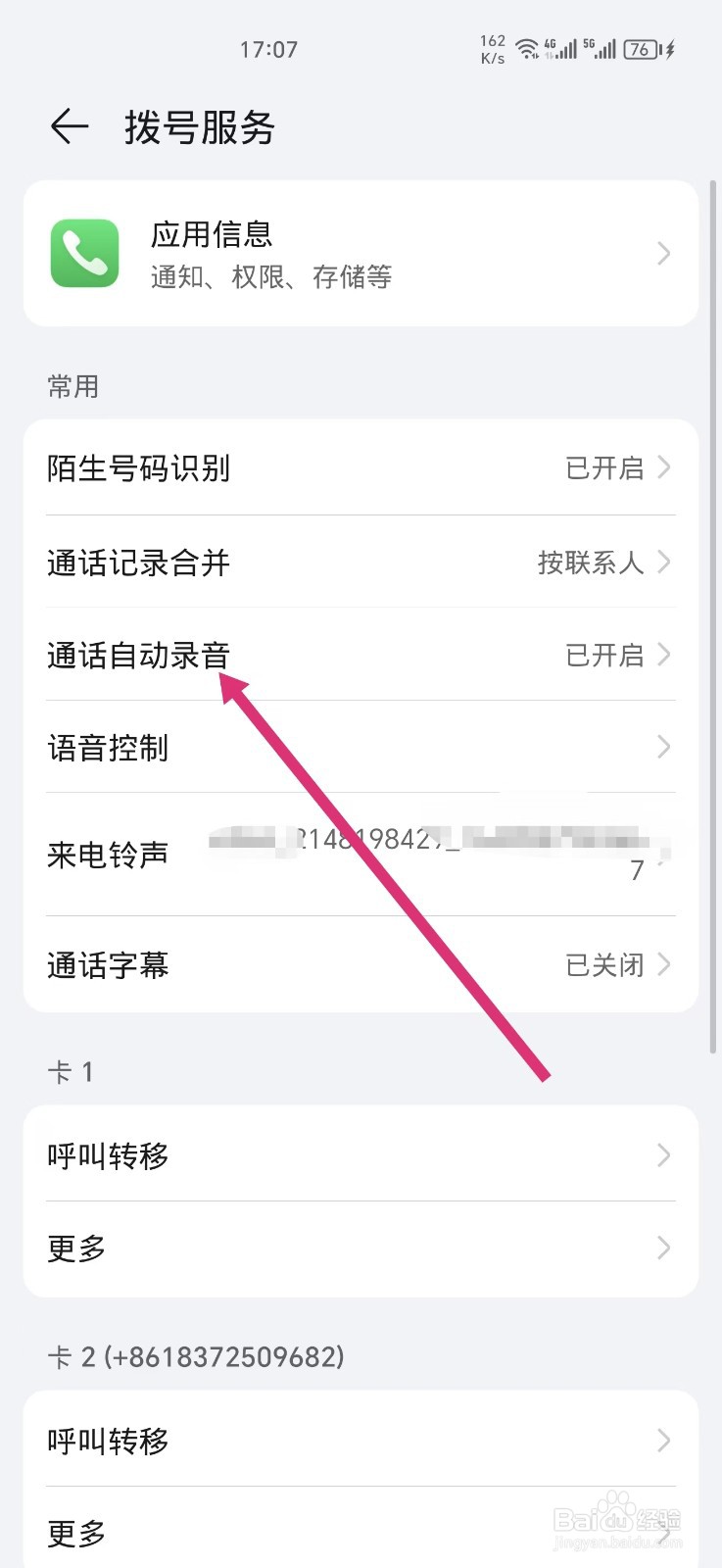722x1568 pixels.
Task: Click the back arrow next to 拨号服务
Action: (x=68, y=126)
